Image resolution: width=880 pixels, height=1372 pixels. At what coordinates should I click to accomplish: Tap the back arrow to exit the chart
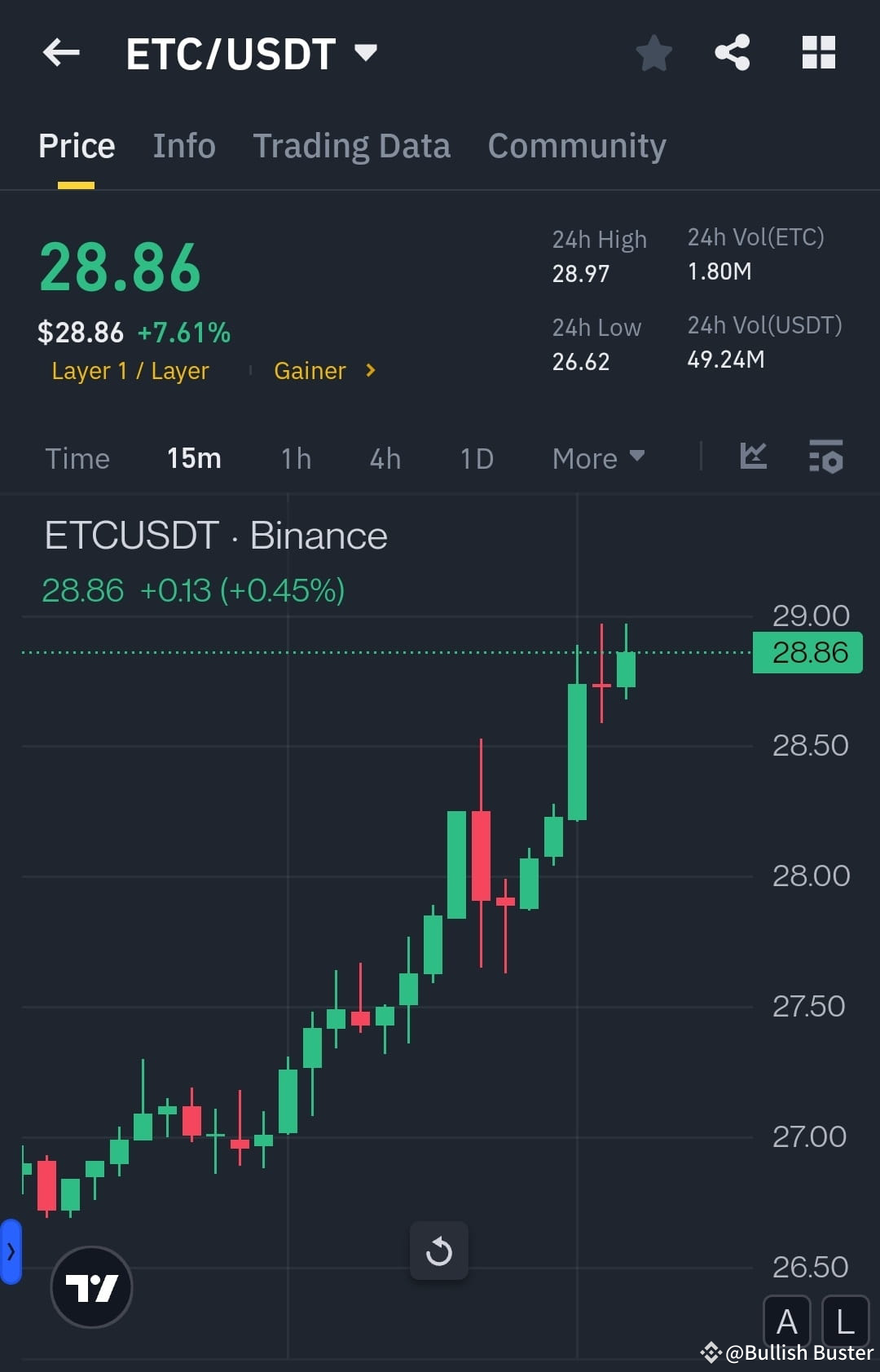(59, 52)
